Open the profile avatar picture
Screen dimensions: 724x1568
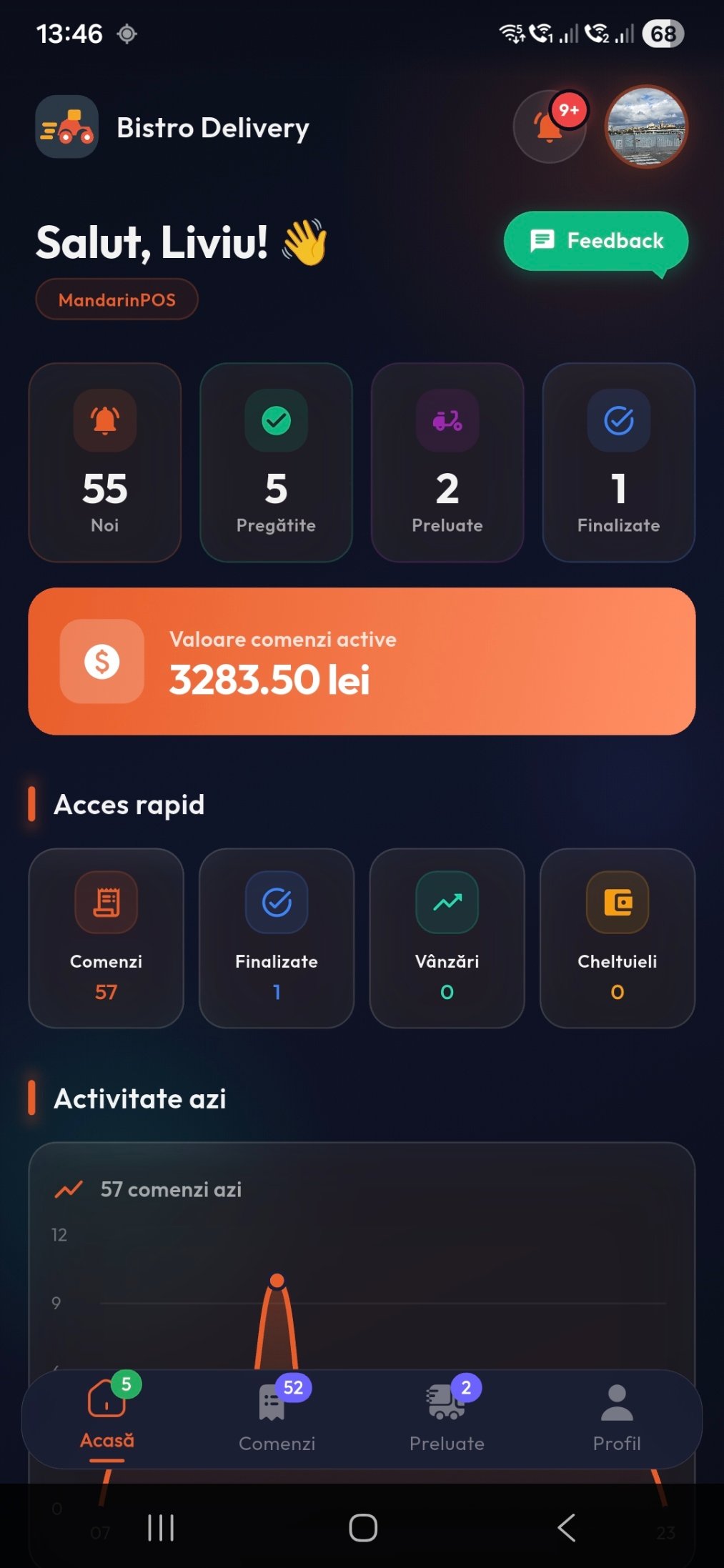[x=646, y=127]
